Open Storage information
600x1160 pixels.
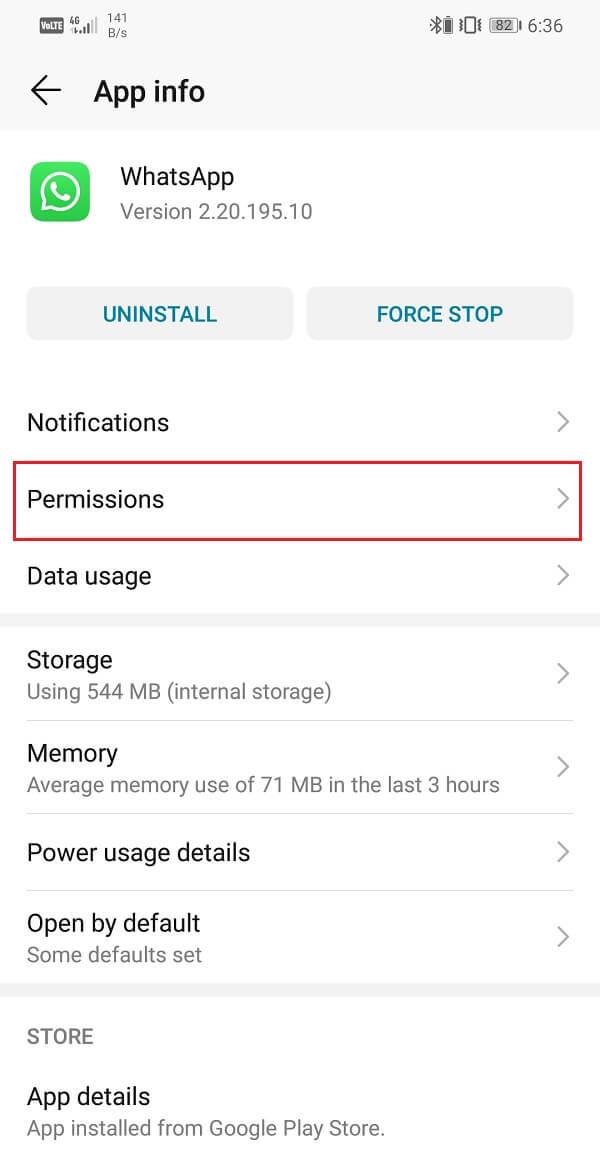[298, 674]
